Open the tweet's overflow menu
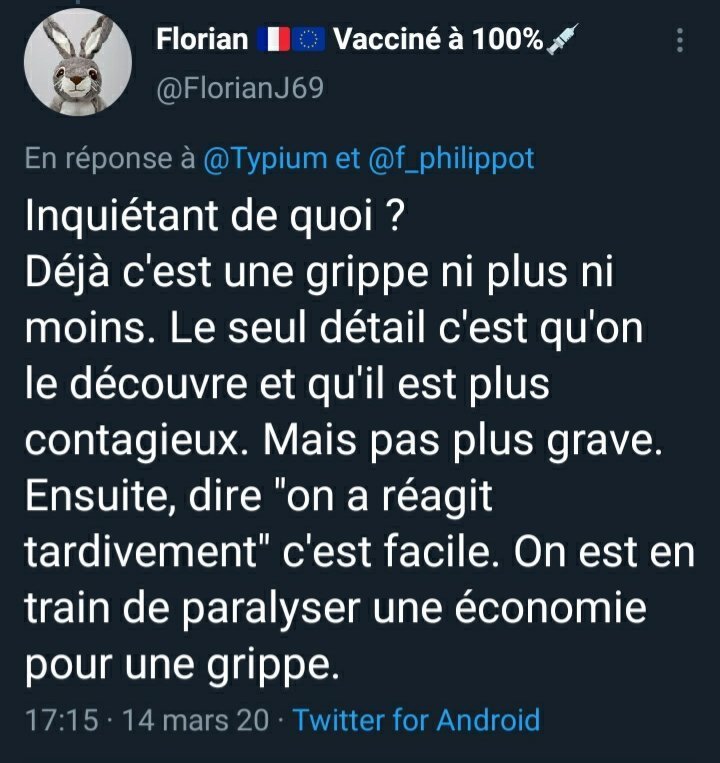Viewport: 720px width, 763px height. pos(681,40)
